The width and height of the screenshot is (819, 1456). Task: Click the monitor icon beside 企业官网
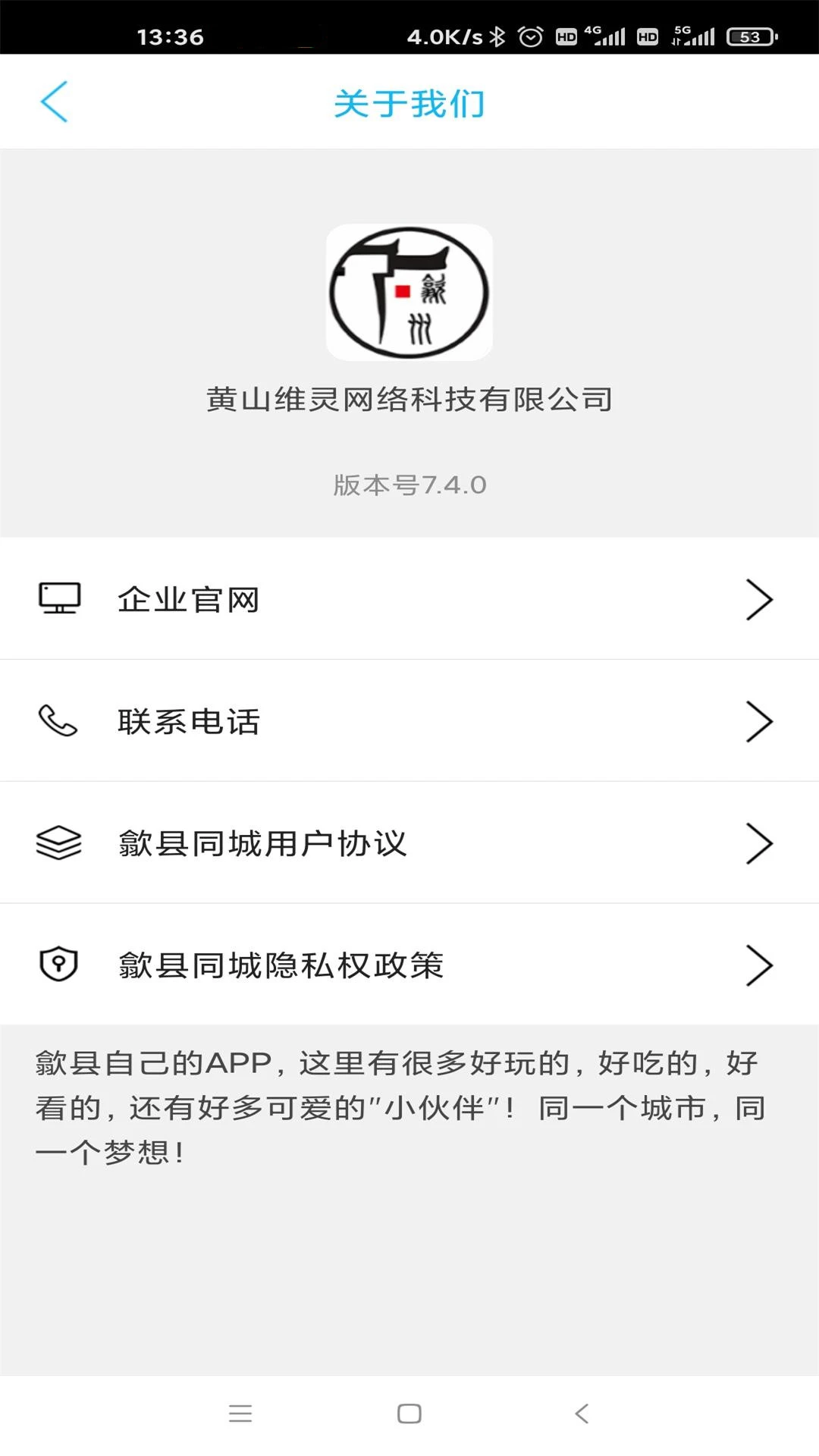(x=59, y=598)
